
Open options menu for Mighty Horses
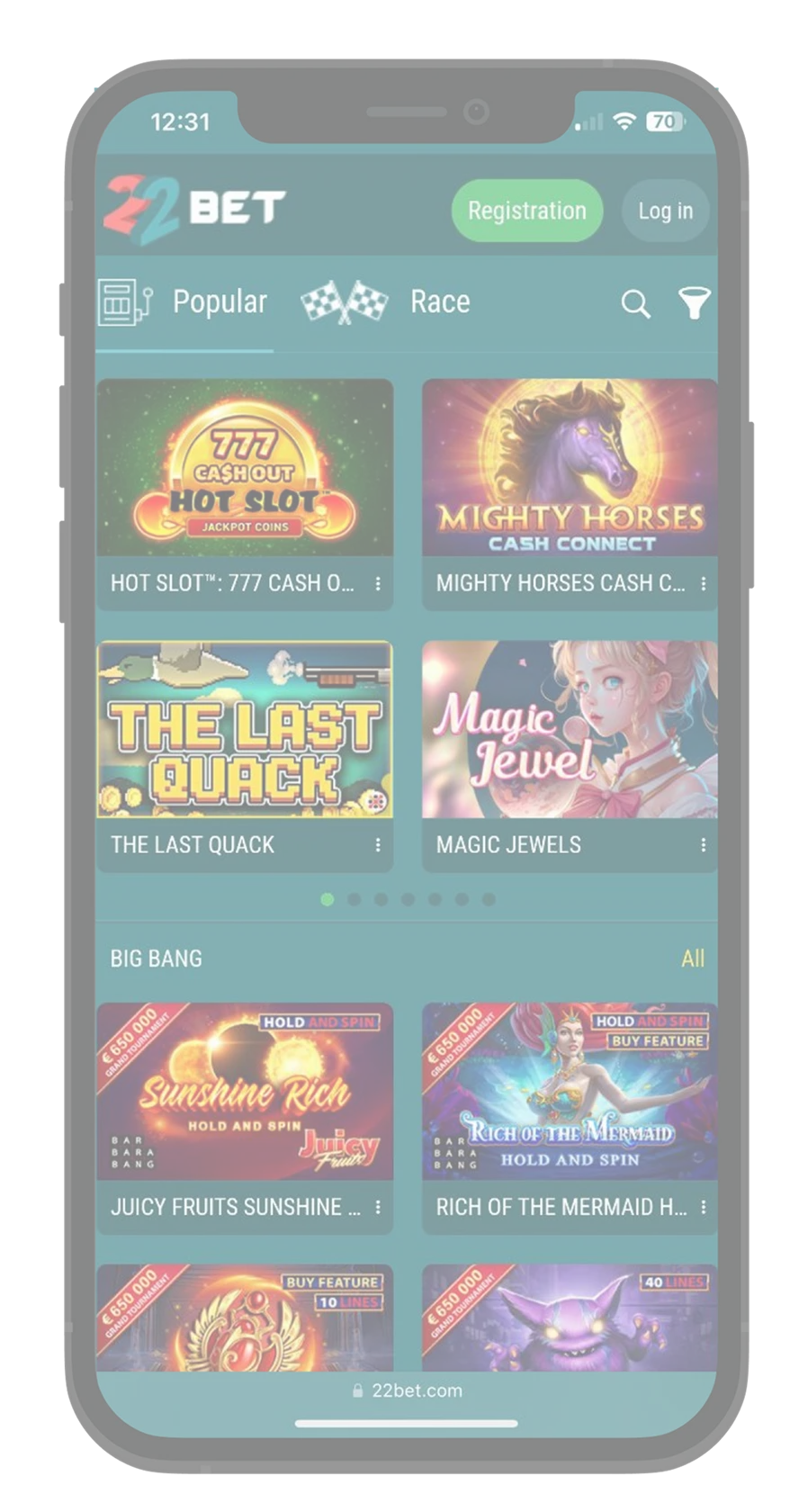point(703,584)
